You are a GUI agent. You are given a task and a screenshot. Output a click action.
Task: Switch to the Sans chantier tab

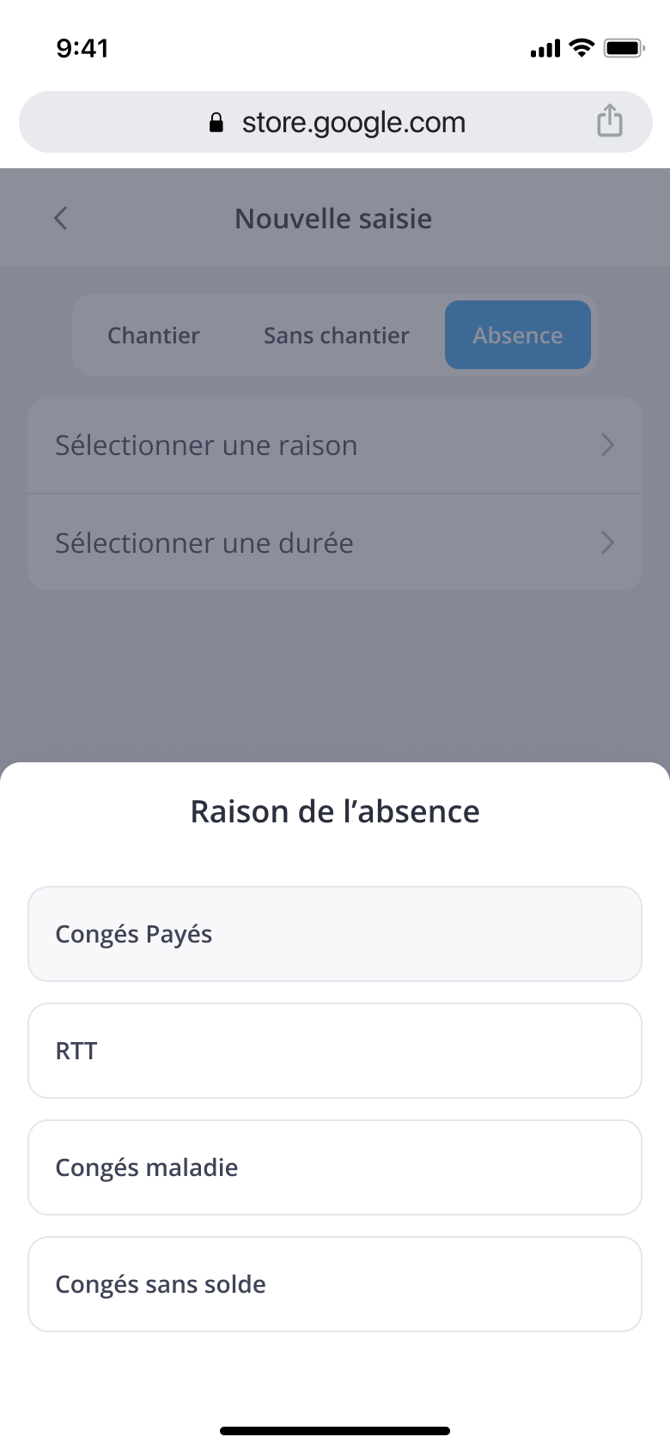(x=336, y=336)
